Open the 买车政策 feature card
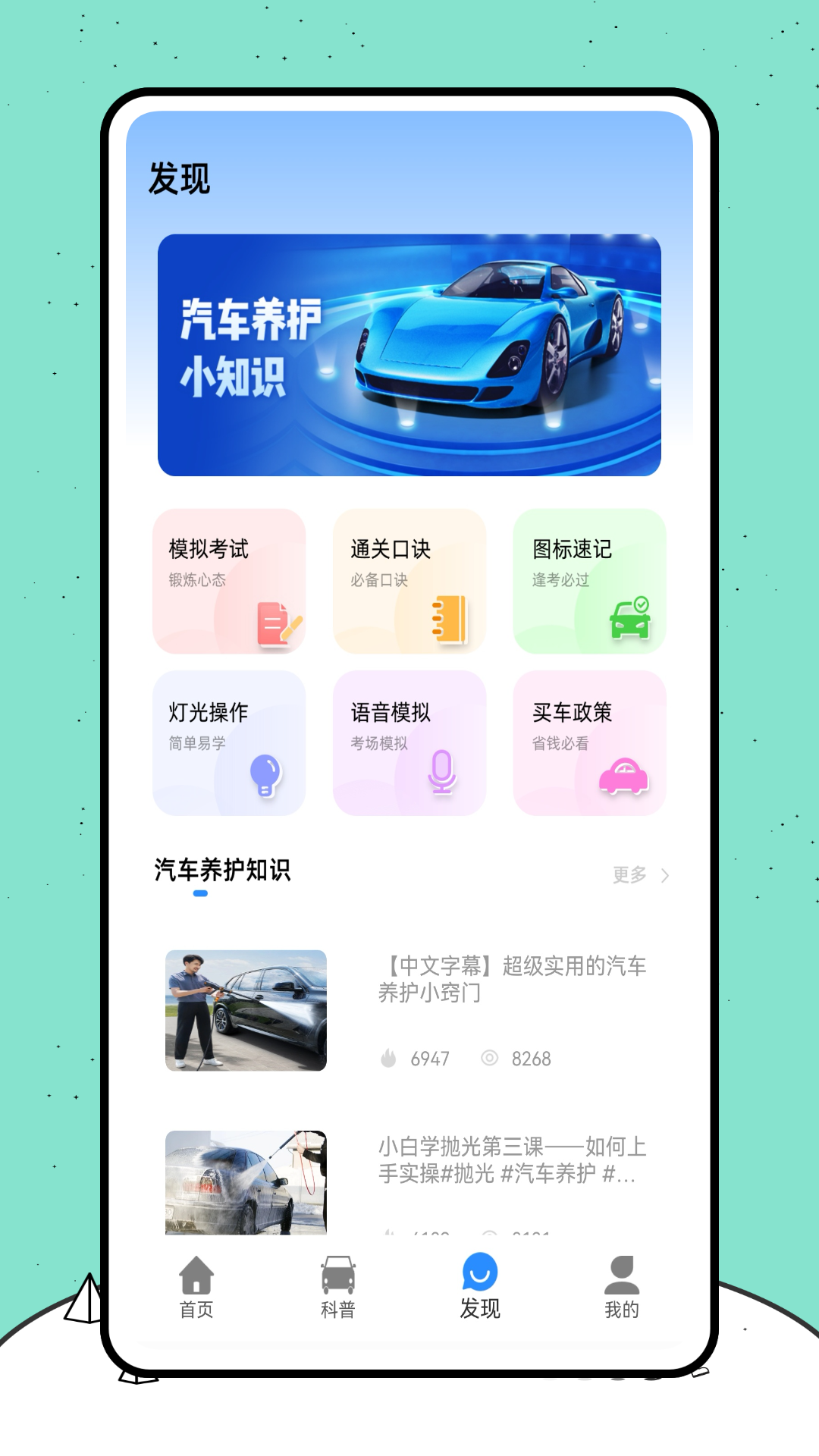 [x=590, y=744]
